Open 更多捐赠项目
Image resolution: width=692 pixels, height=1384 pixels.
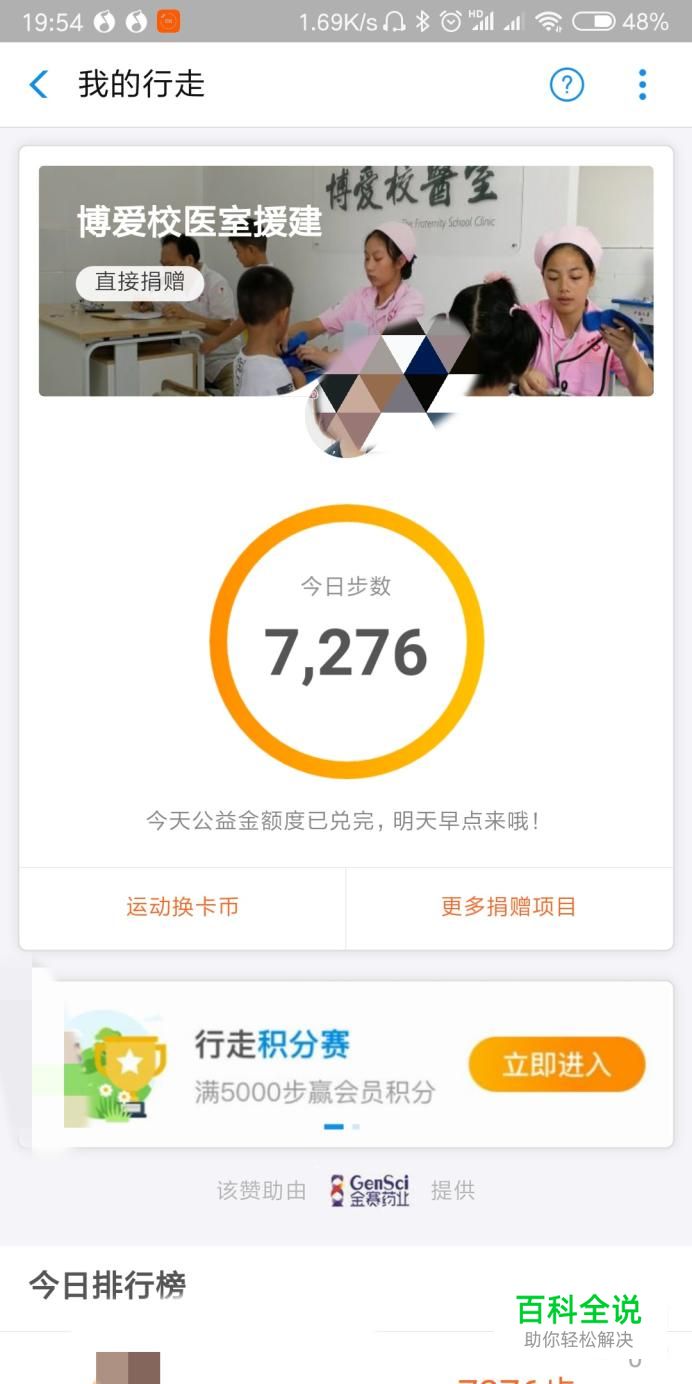tap(509, 907)
